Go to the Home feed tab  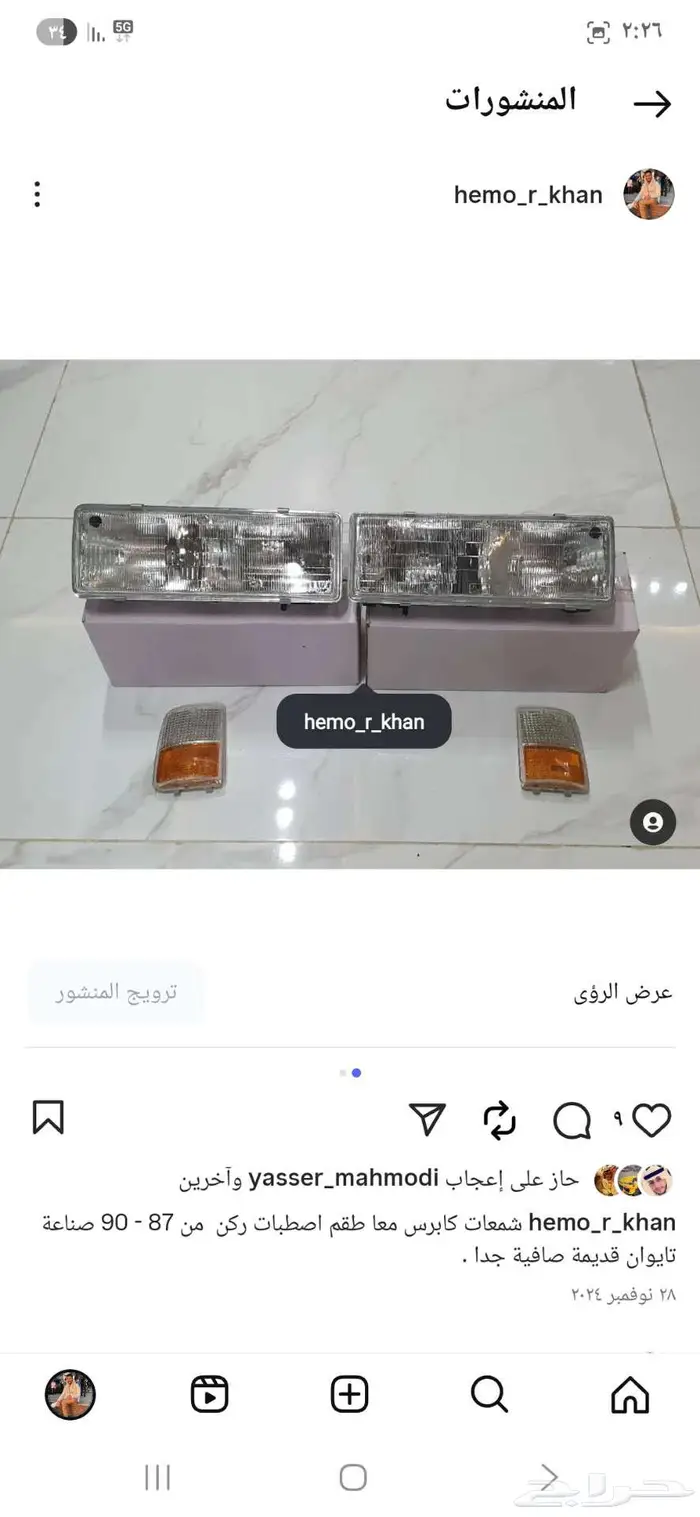pos(630,1395)
